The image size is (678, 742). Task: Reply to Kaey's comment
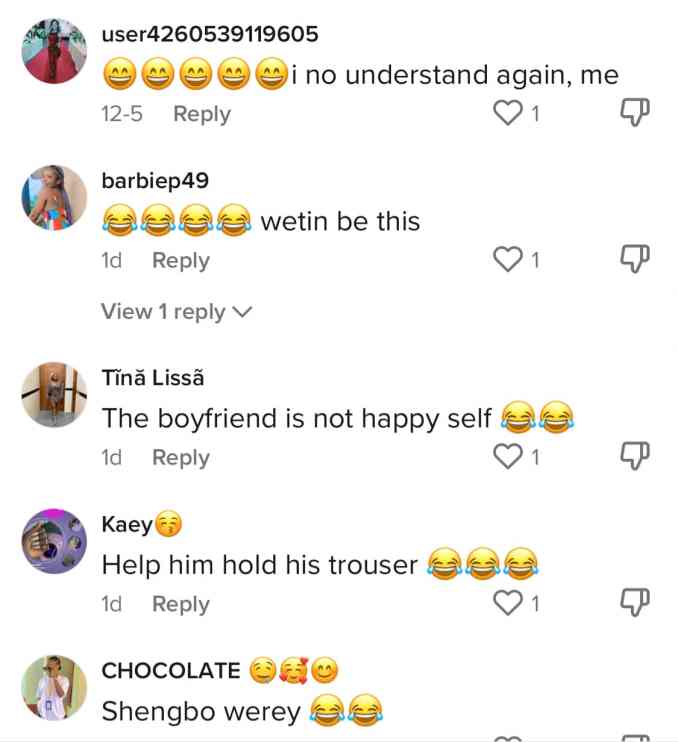point(180,604)
